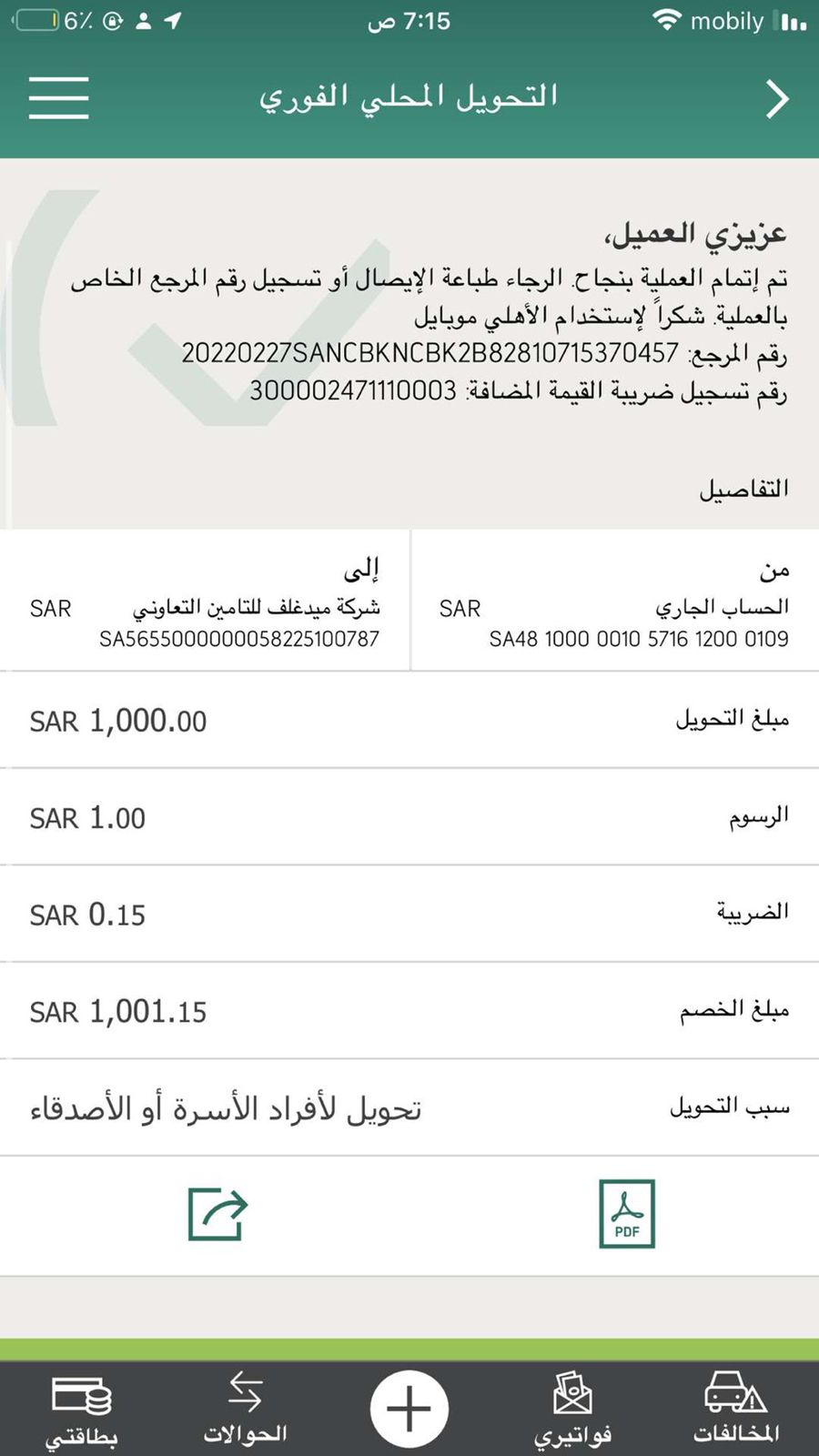The image size is (819, 1456).
Task: Export the receipt as PDF
Action: click(627, 1214)
